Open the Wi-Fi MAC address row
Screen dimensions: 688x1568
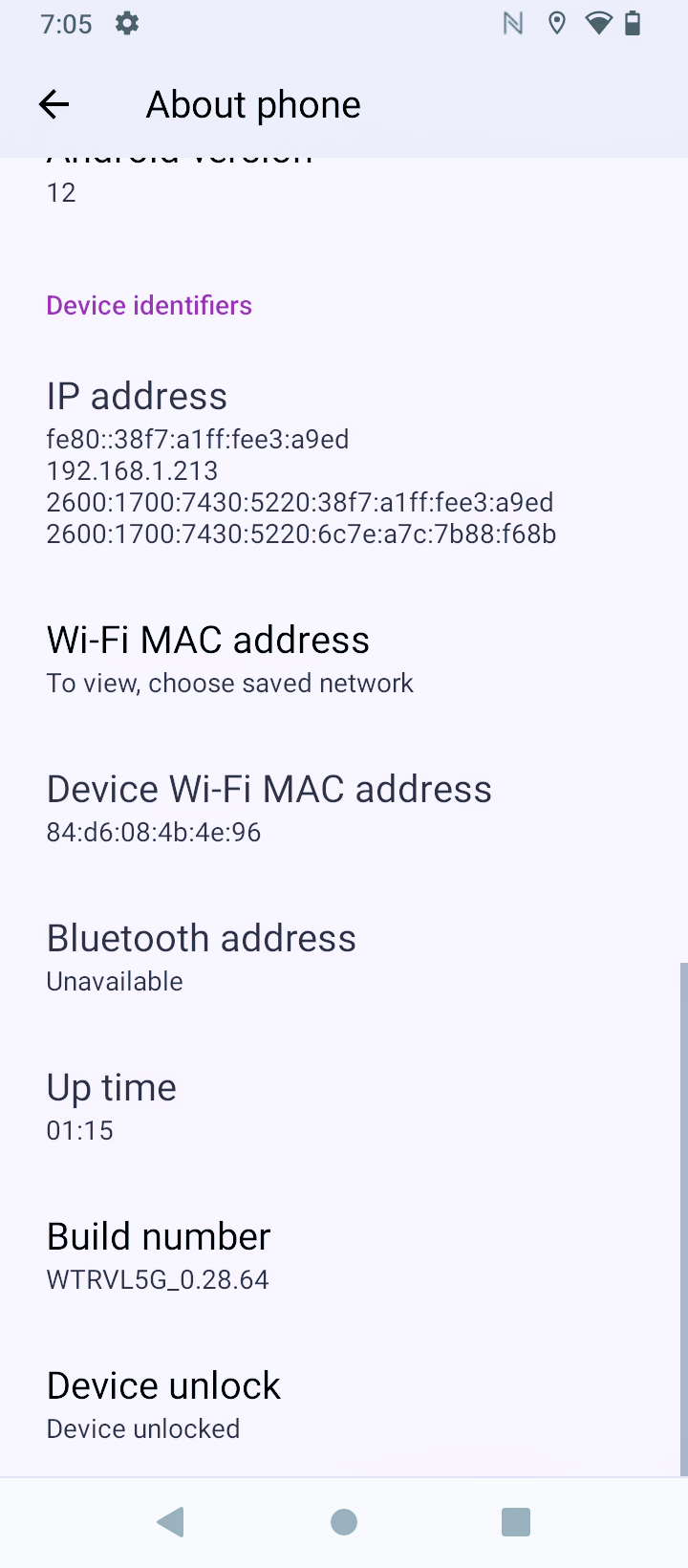tap(344, 659)
